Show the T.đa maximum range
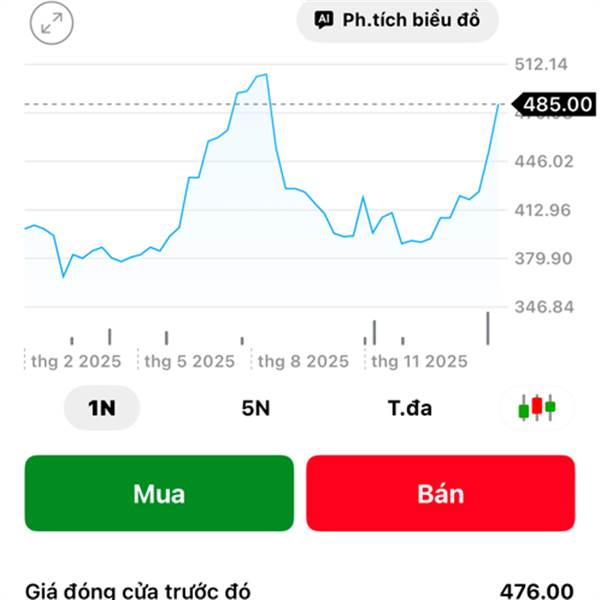The height and width of the screenshot is (600, 600). [410, 407]
